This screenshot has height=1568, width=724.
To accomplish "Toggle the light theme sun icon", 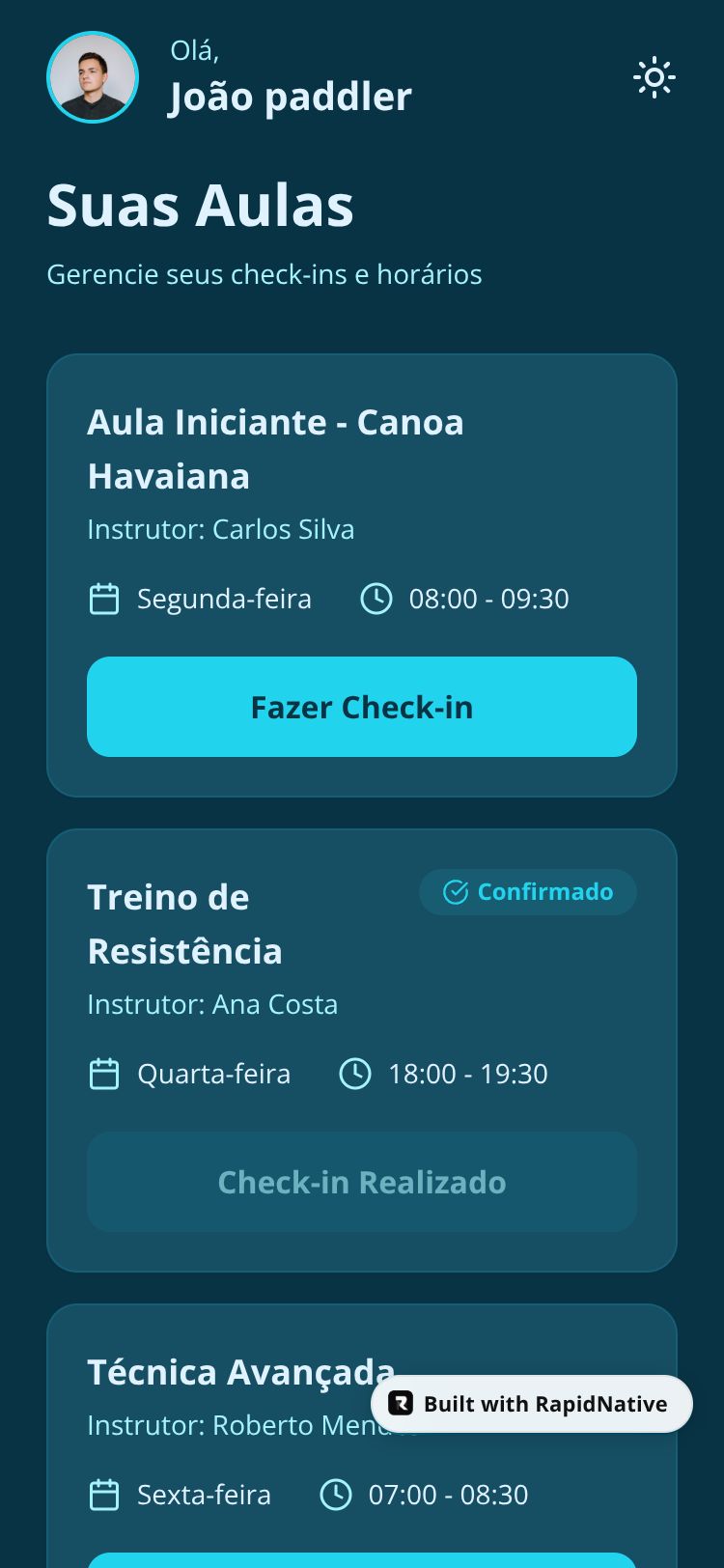I will tap(654, 77).
